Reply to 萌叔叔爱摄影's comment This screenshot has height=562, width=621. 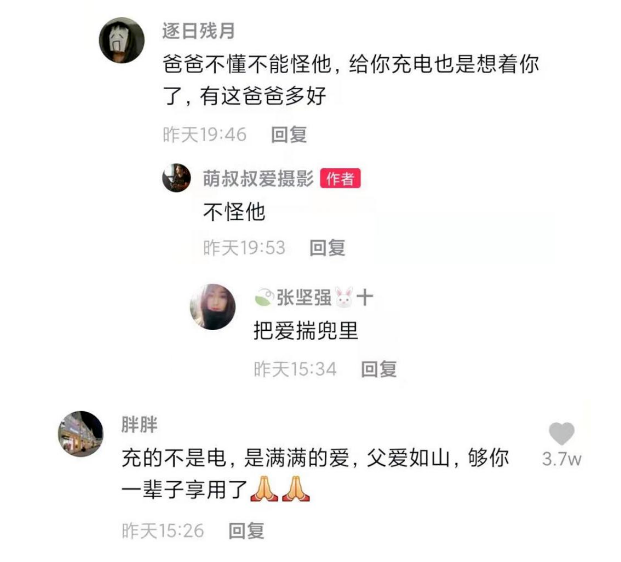click(x=327, y=247)
